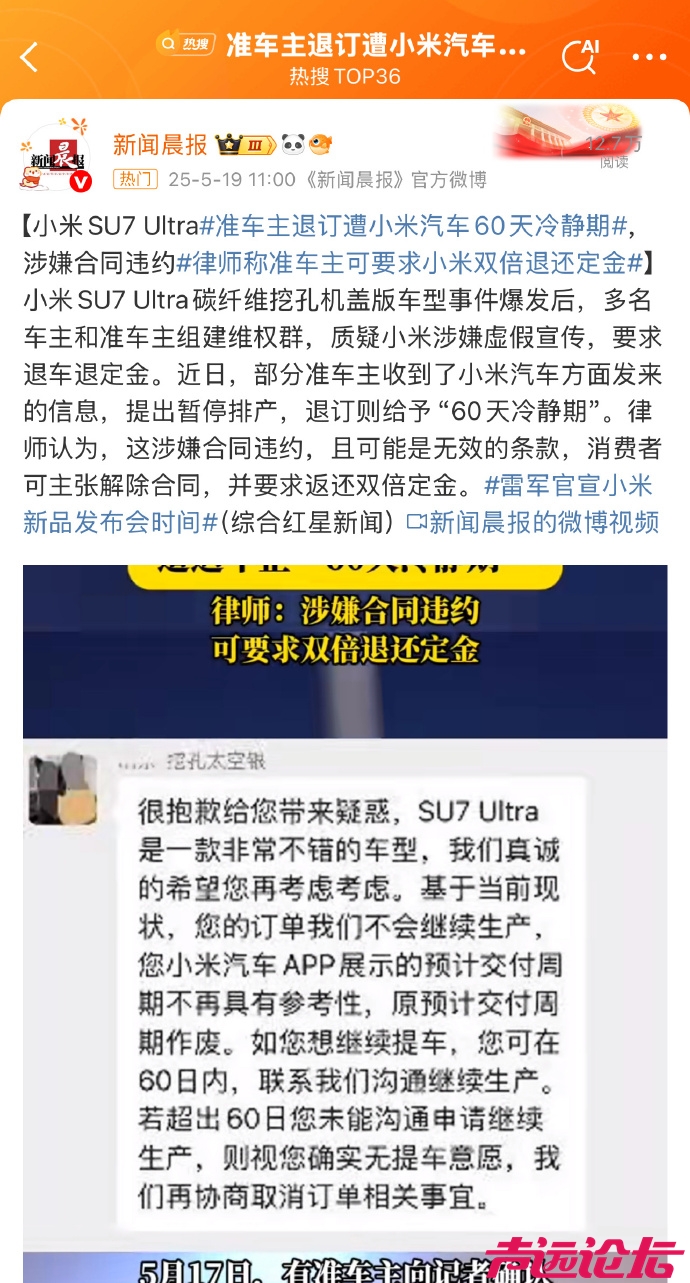This screenshot has width=690, height=1283.
Task: Open the 新闻晨报 account name
Action: [x=159, y=144]
